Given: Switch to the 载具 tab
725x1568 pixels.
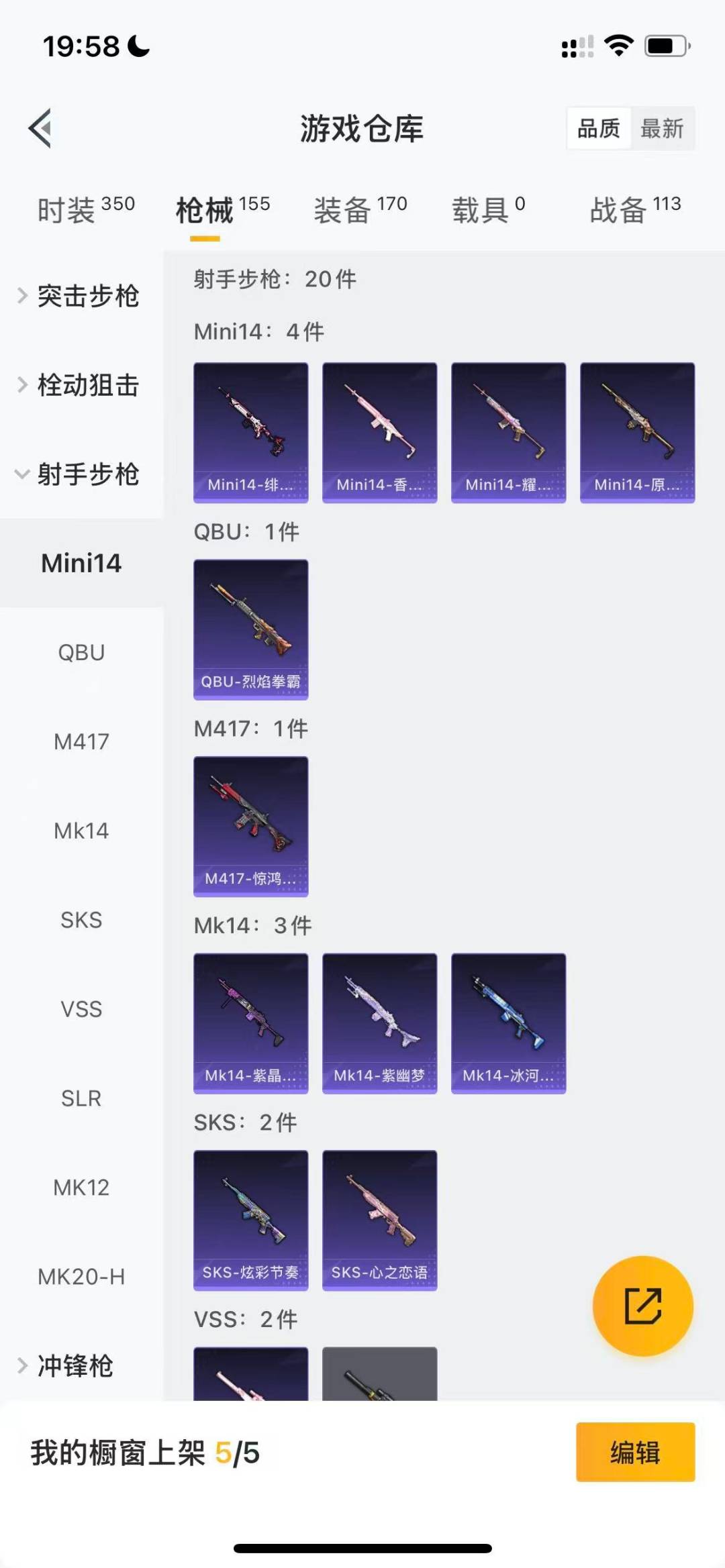Looking at the screenshot, I should pyautogui.click(x=489, y=210).
